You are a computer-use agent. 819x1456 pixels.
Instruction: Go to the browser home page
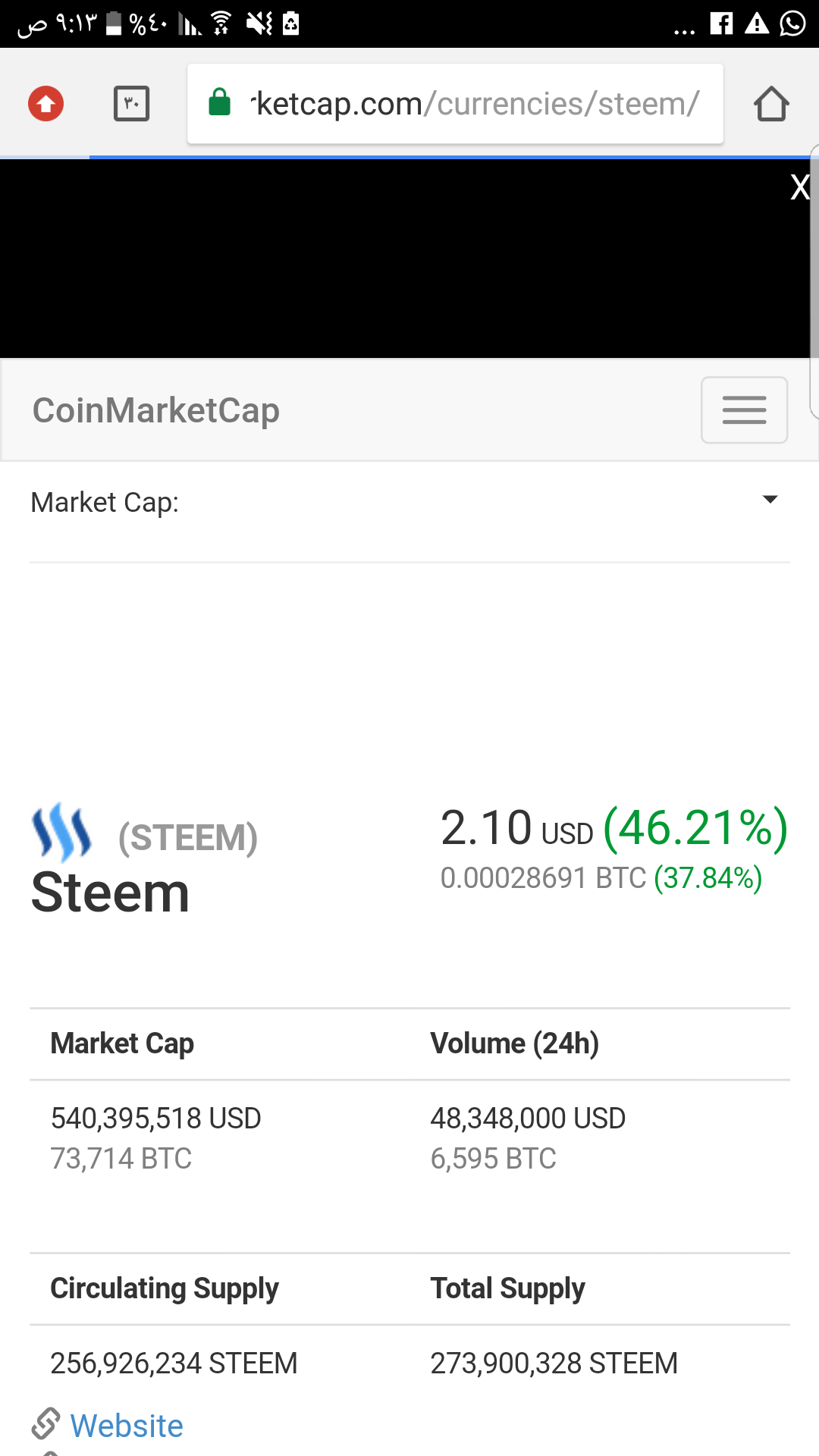[x=771, y=104]
